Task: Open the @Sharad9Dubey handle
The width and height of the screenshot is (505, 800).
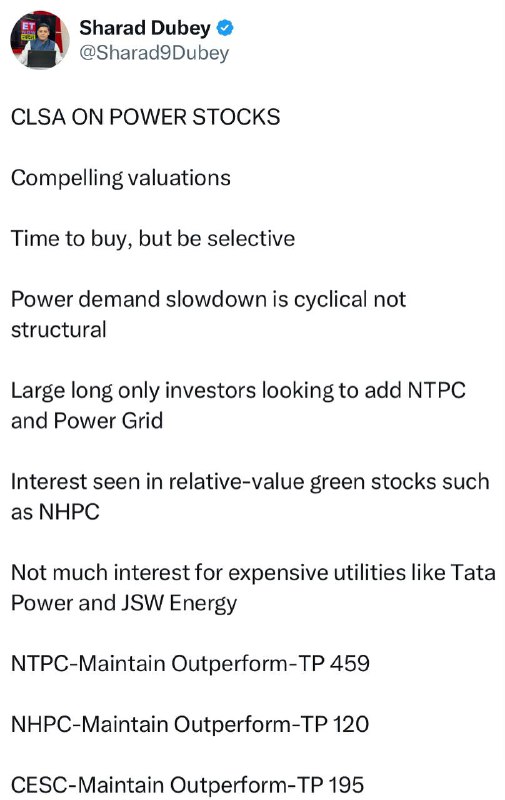Action: 154,53
